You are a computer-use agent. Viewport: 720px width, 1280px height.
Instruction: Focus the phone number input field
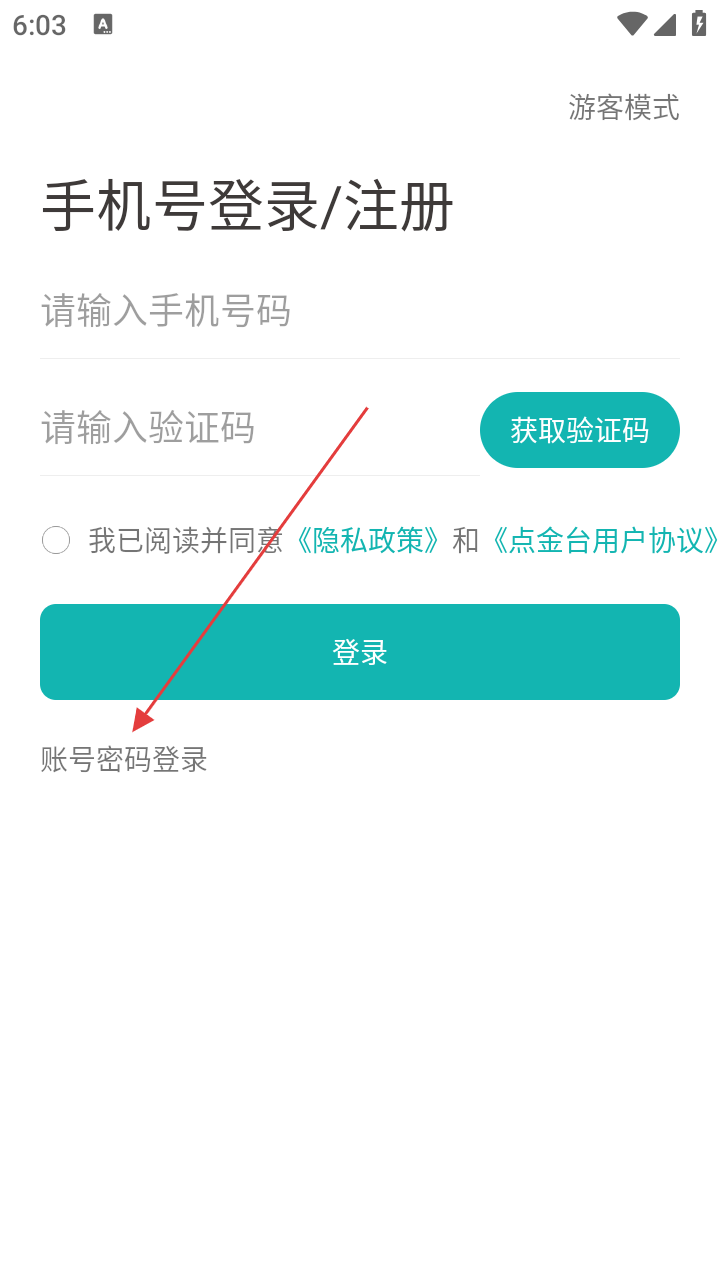click(360, 311)
